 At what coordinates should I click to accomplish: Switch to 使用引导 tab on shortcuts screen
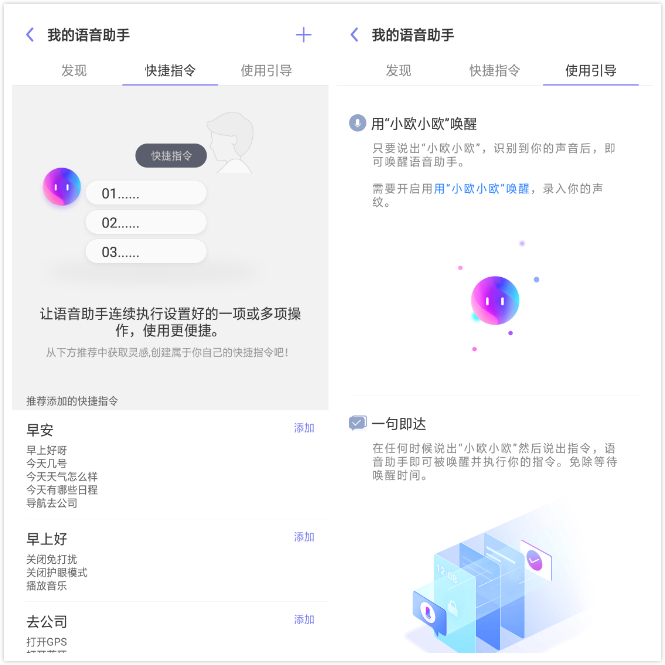point(266,71)
